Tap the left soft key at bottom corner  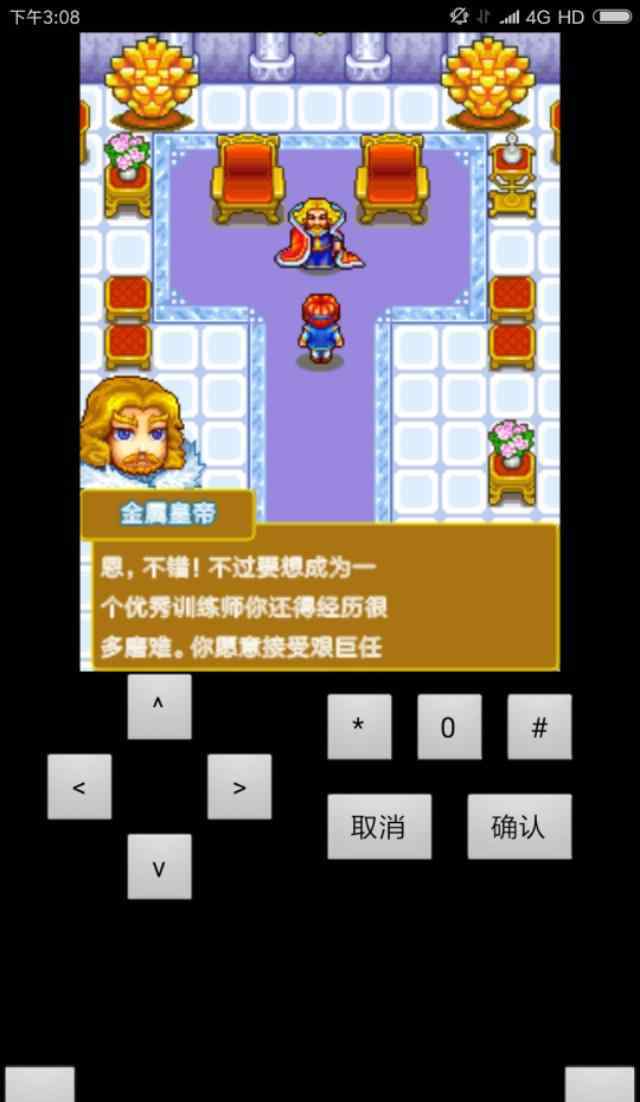pyautogui.click(x=40, y=1084)
